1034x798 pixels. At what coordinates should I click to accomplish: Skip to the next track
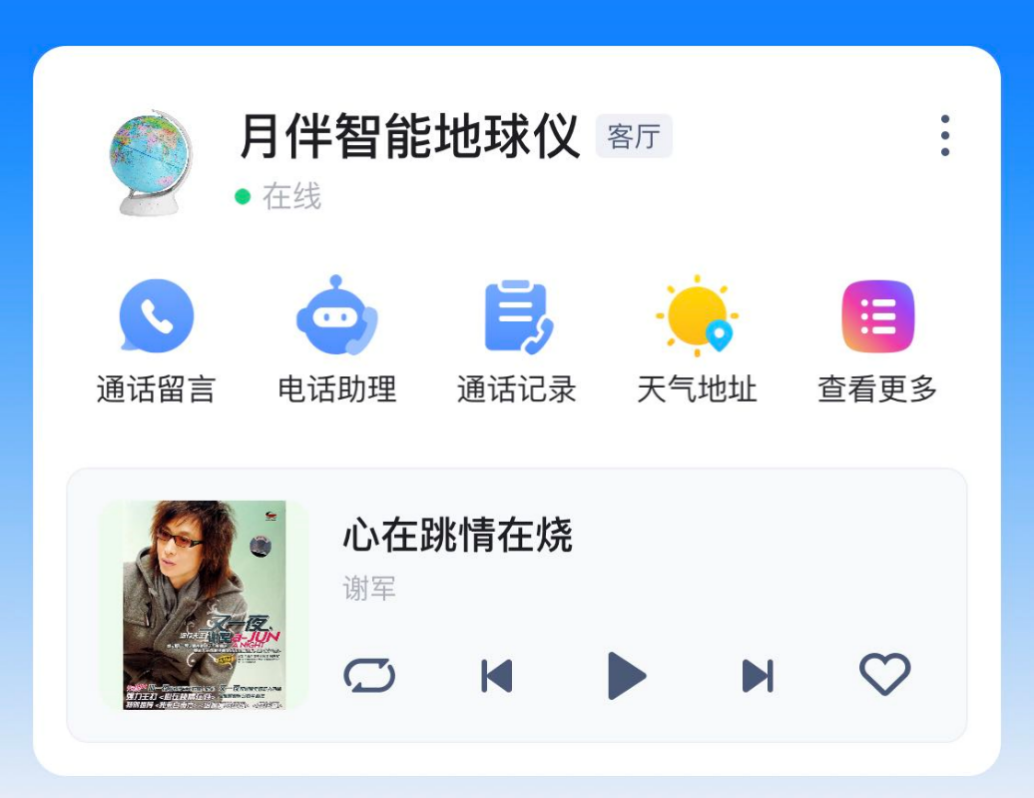pos(758,676)
